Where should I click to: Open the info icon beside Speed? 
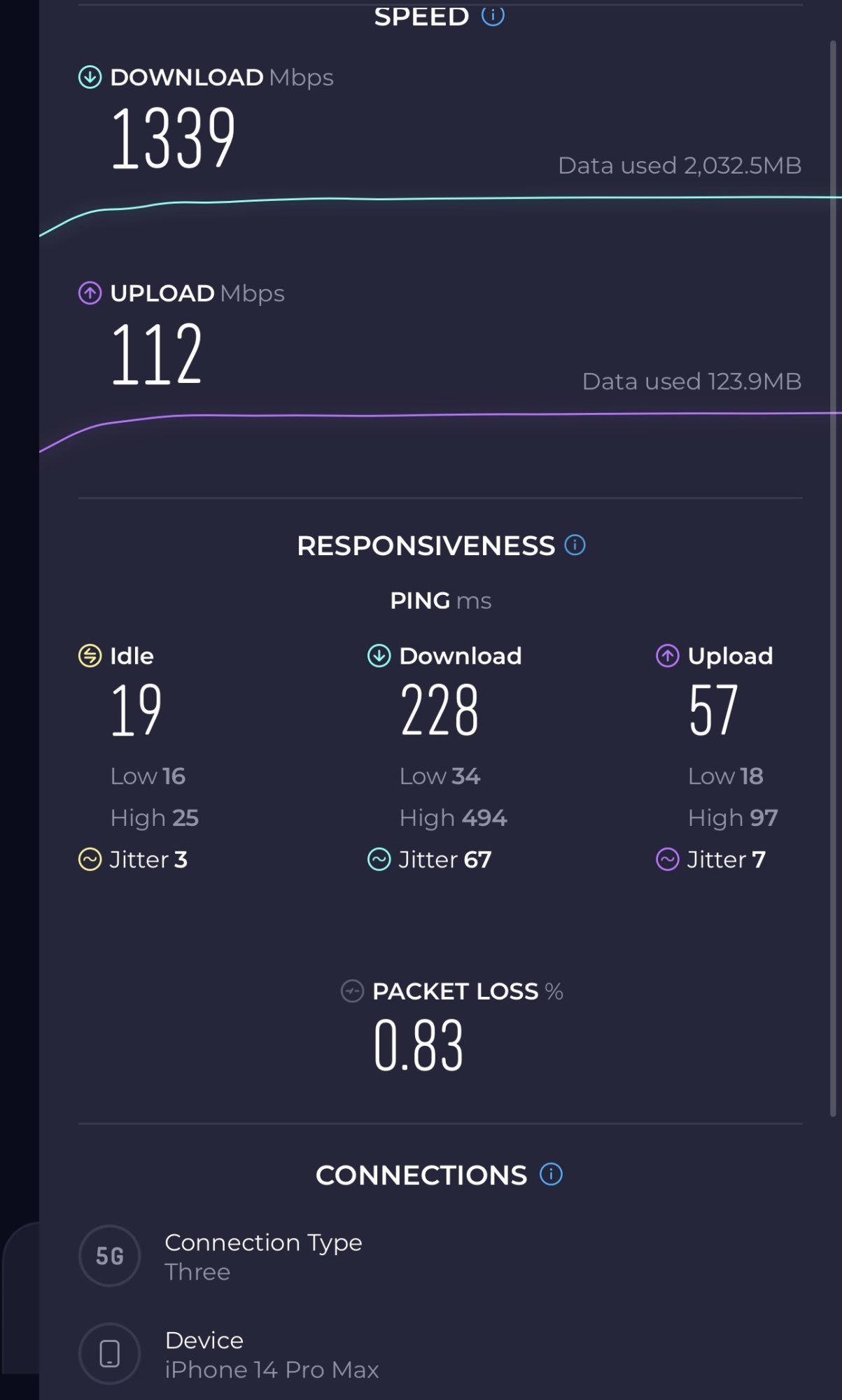493,16
